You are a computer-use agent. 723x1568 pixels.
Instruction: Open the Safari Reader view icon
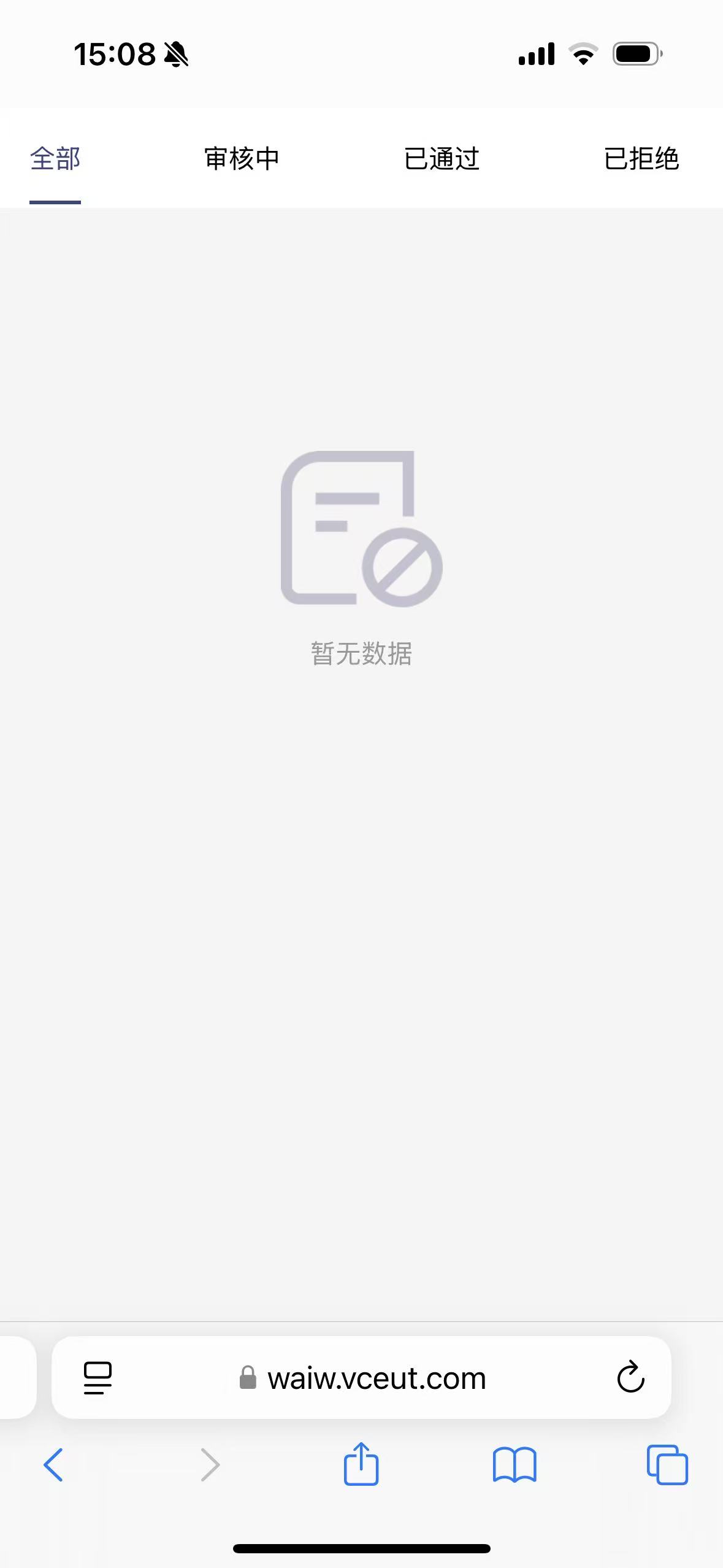coord(96,1377)
